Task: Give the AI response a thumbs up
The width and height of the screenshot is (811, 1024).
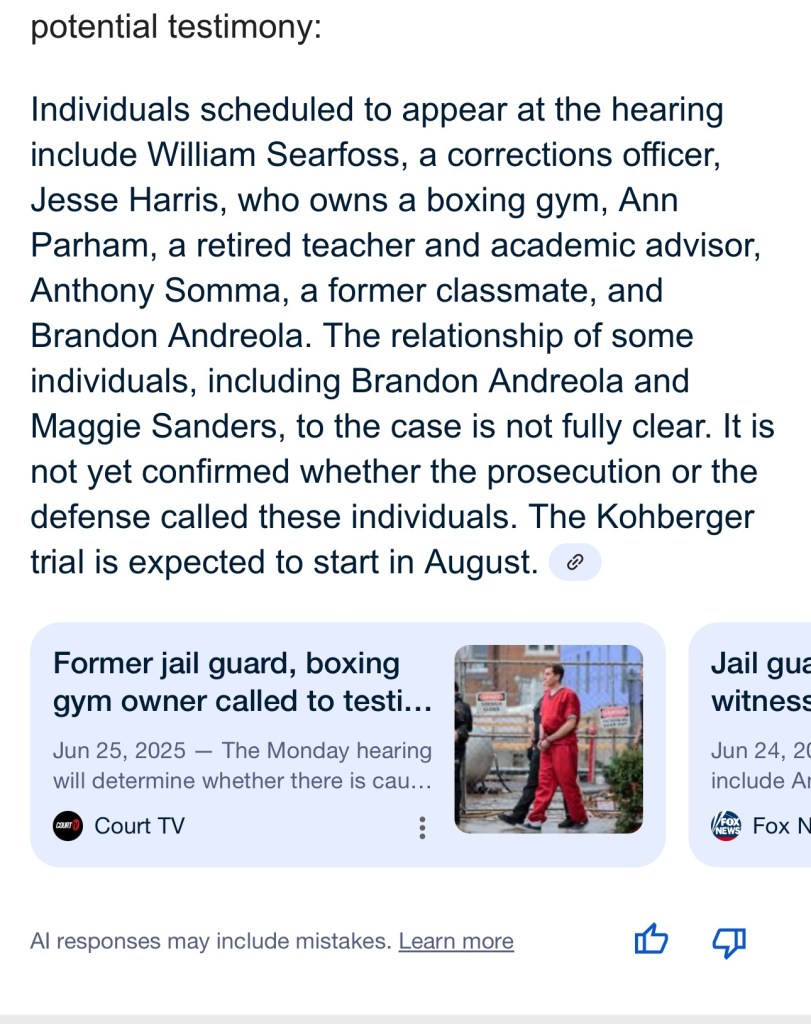Action: point(651,940)
